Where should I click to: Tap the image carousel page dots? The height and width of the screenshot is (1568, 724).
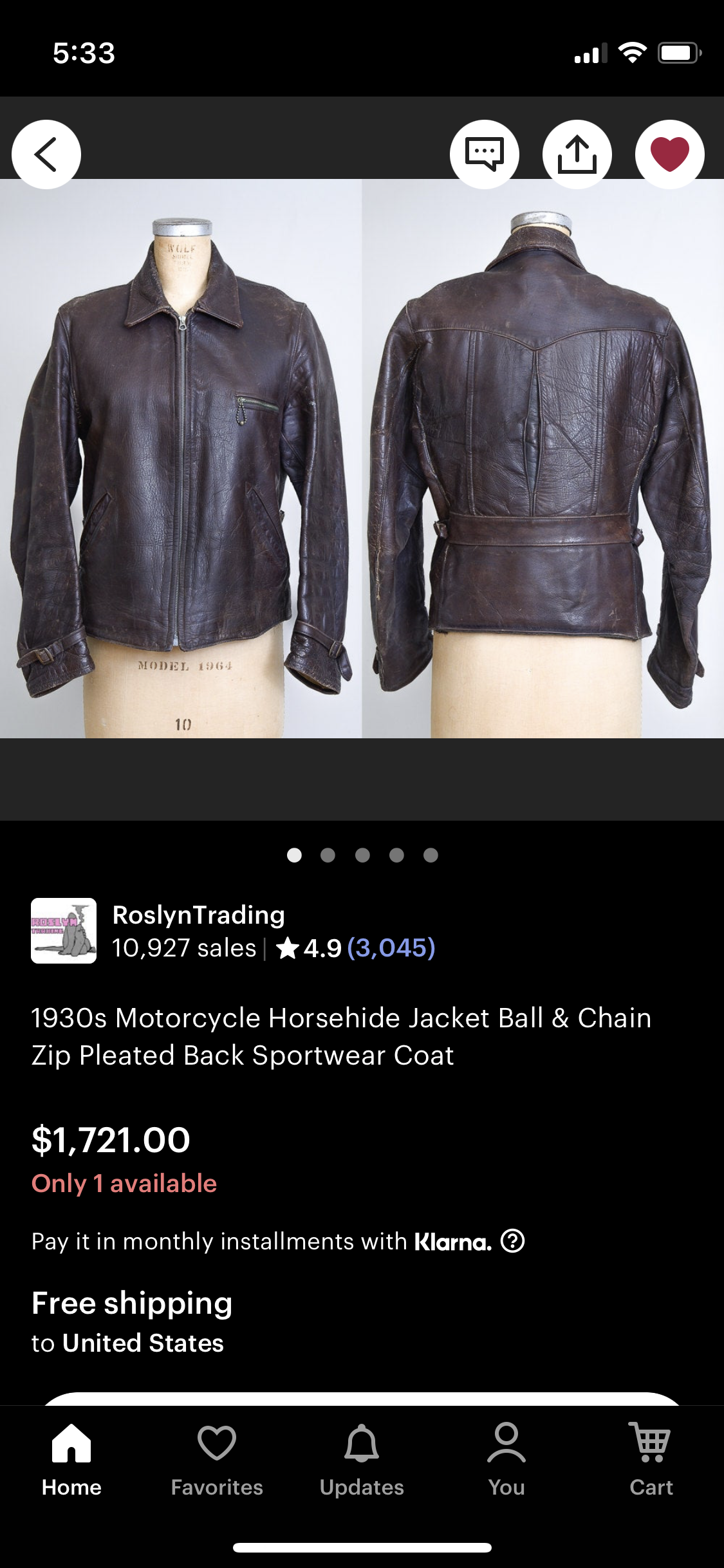pyautogui.click(x=362, y=855)
